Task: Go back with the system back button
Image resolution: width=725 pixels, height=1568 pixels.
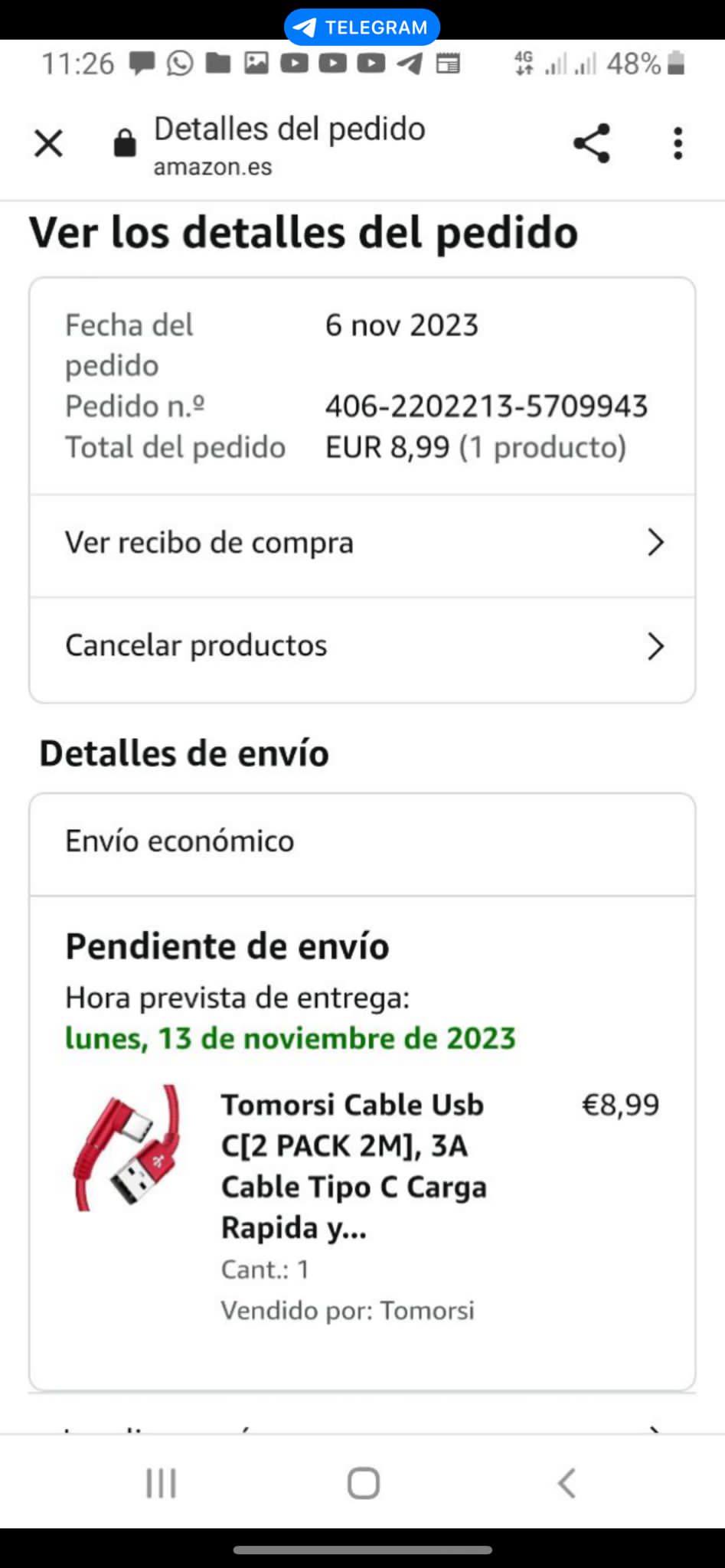Action: tap(566, 1483)
